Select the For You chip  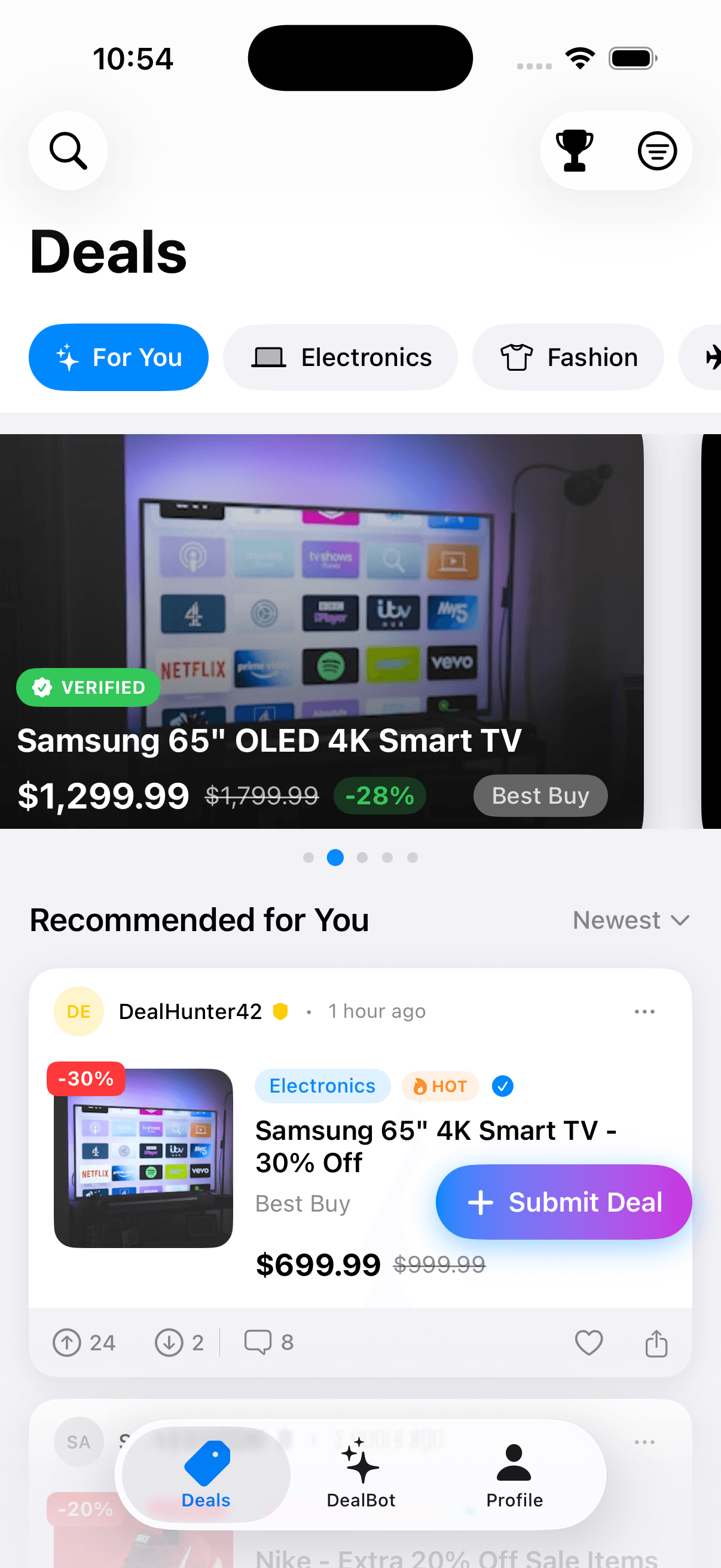pyautogui.click(x=118, y=357)
